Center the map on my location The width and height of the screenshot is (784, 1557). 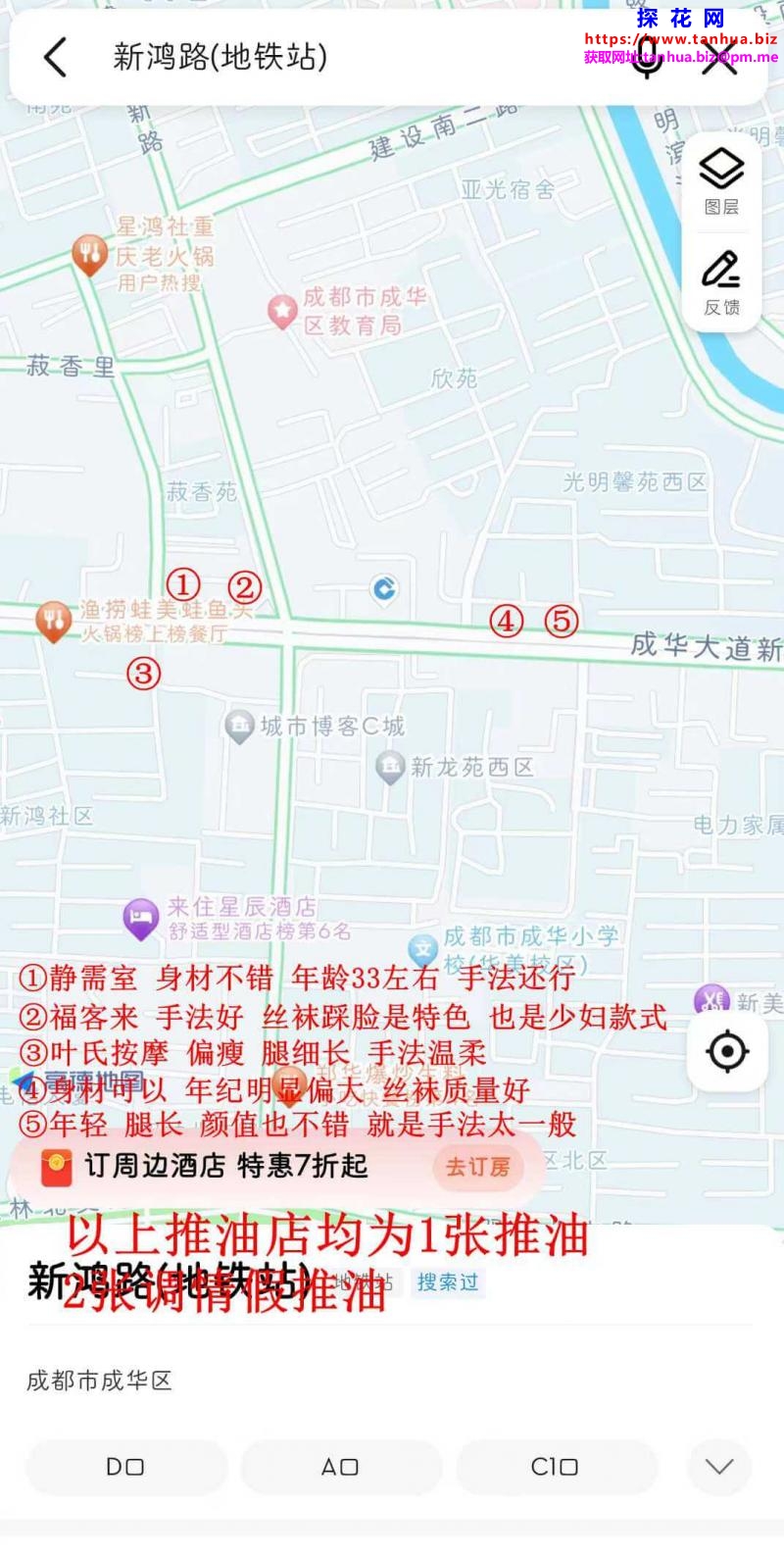pos(727,1052)
